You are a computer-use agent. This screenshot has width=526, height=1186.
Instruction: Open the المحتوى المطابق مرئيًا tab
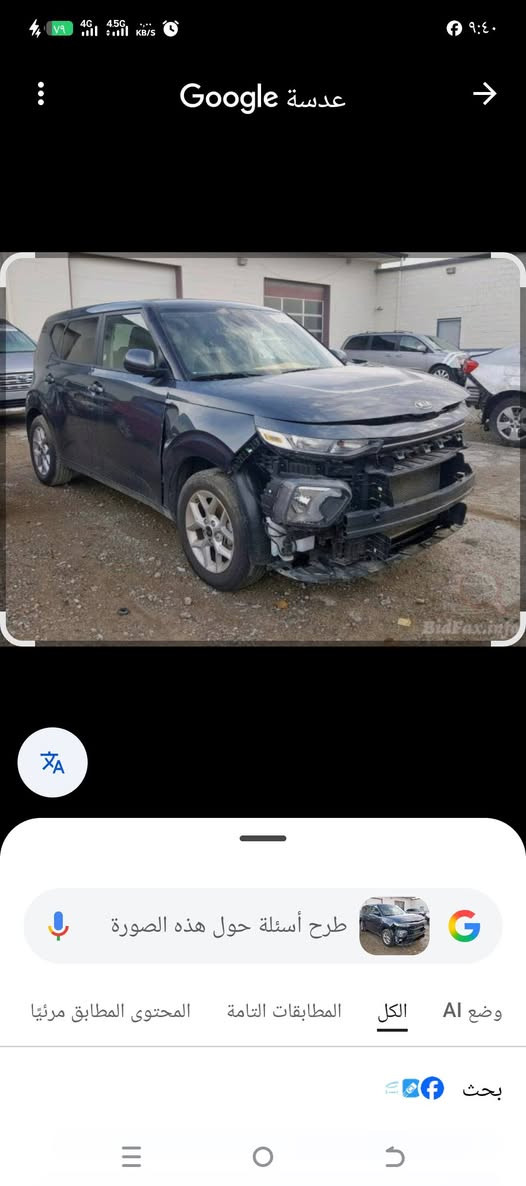[x=110, y=1011]
